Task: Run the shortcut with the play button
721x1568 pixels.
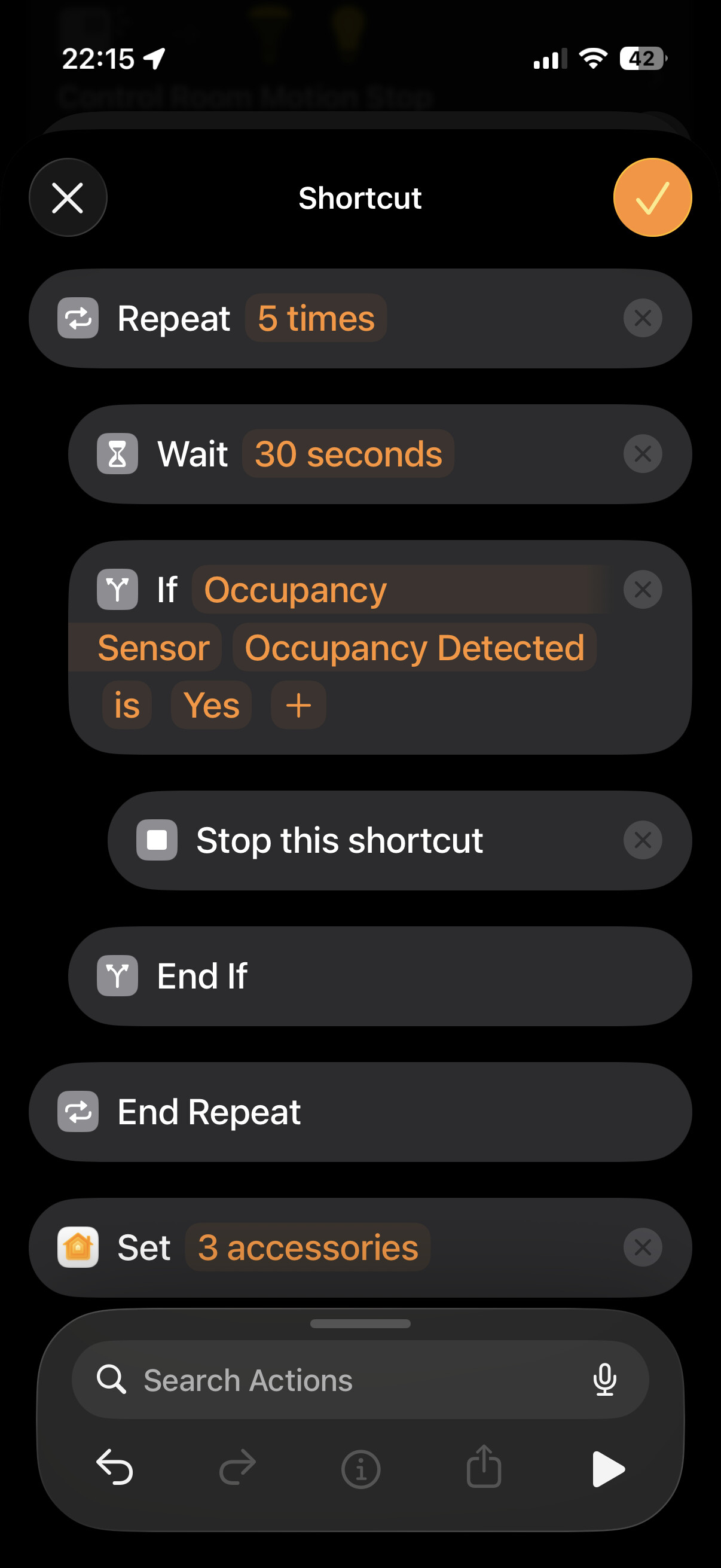Action: click(x=607, y=1468)
